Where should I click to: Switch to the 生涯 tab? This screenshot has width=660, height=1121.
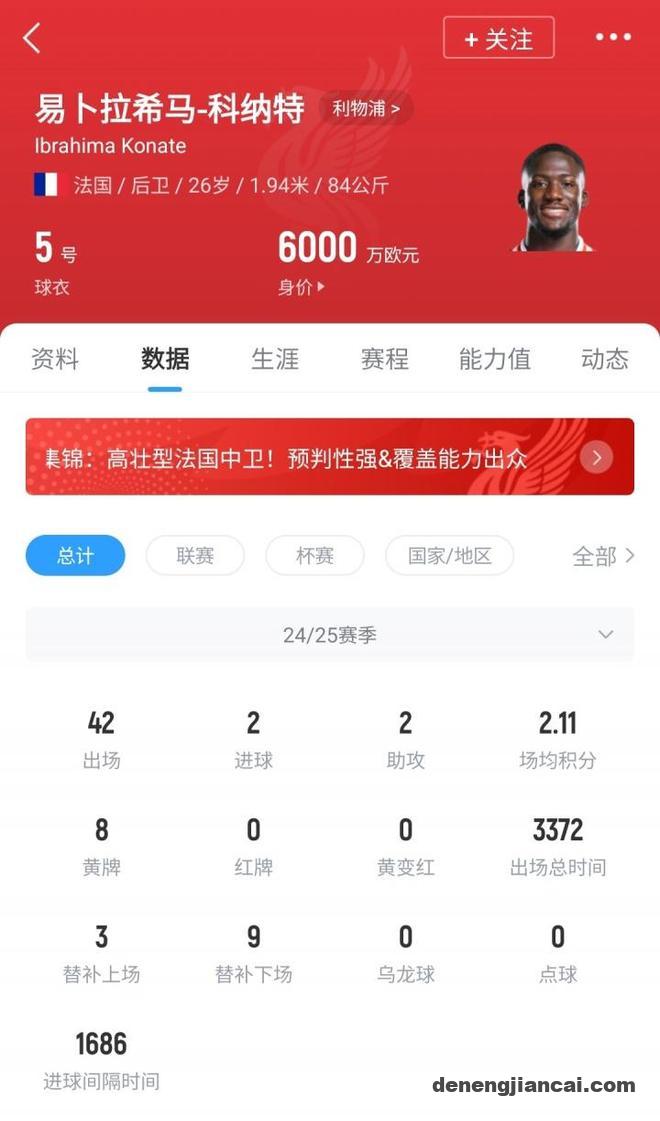pos(275,359)
